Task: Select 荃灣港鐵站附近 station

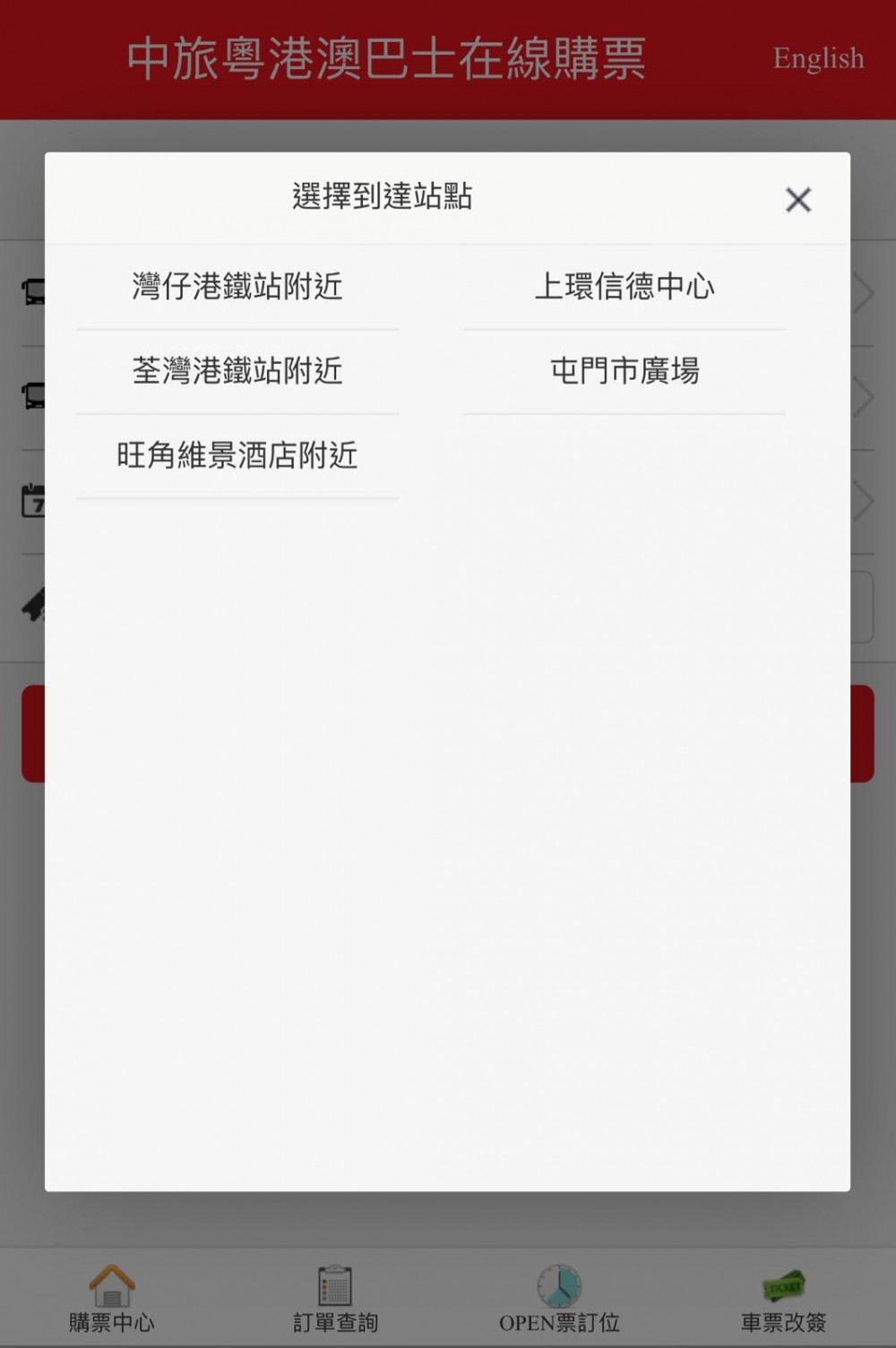Action: click(237, 371)
